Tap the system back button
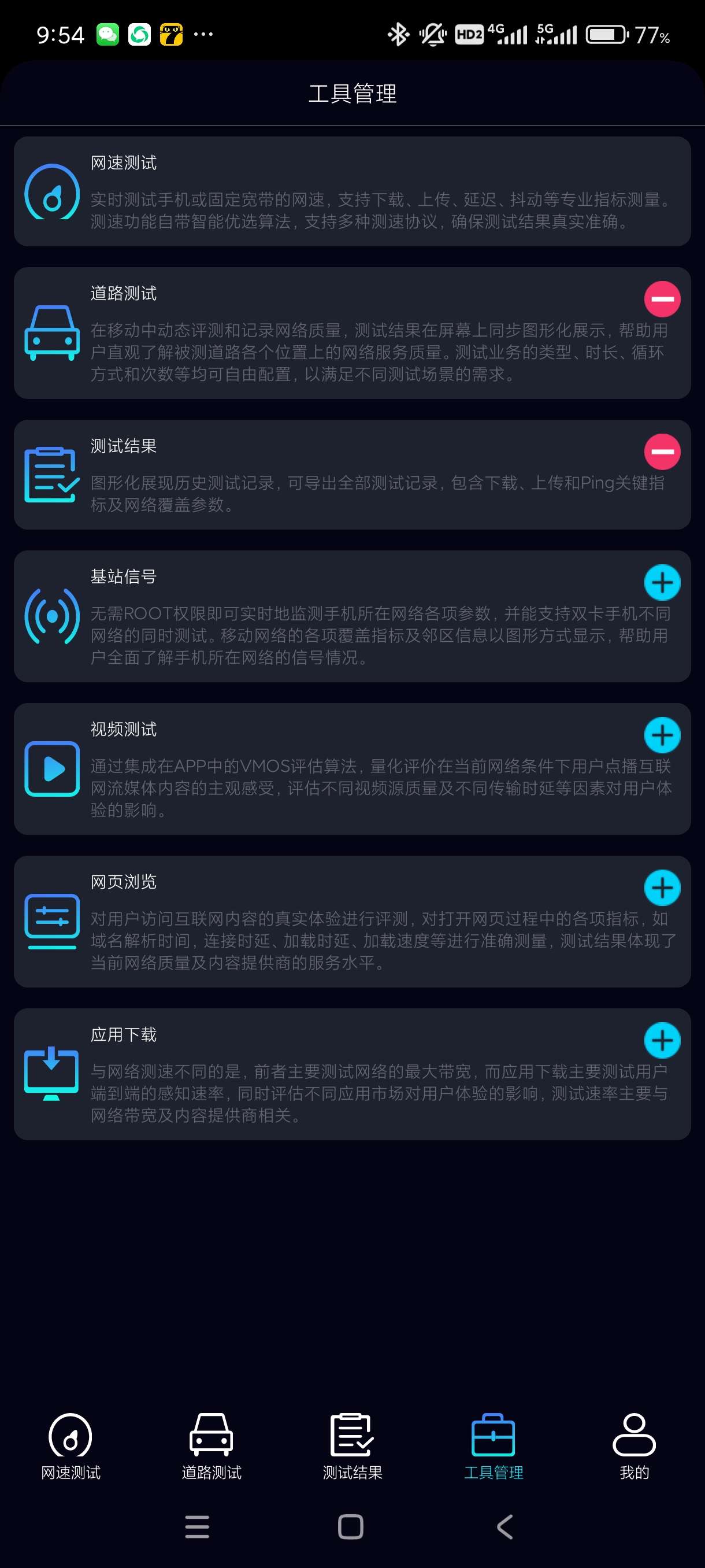Screen dimensions: 705x1568 (x=505, y=1526)
